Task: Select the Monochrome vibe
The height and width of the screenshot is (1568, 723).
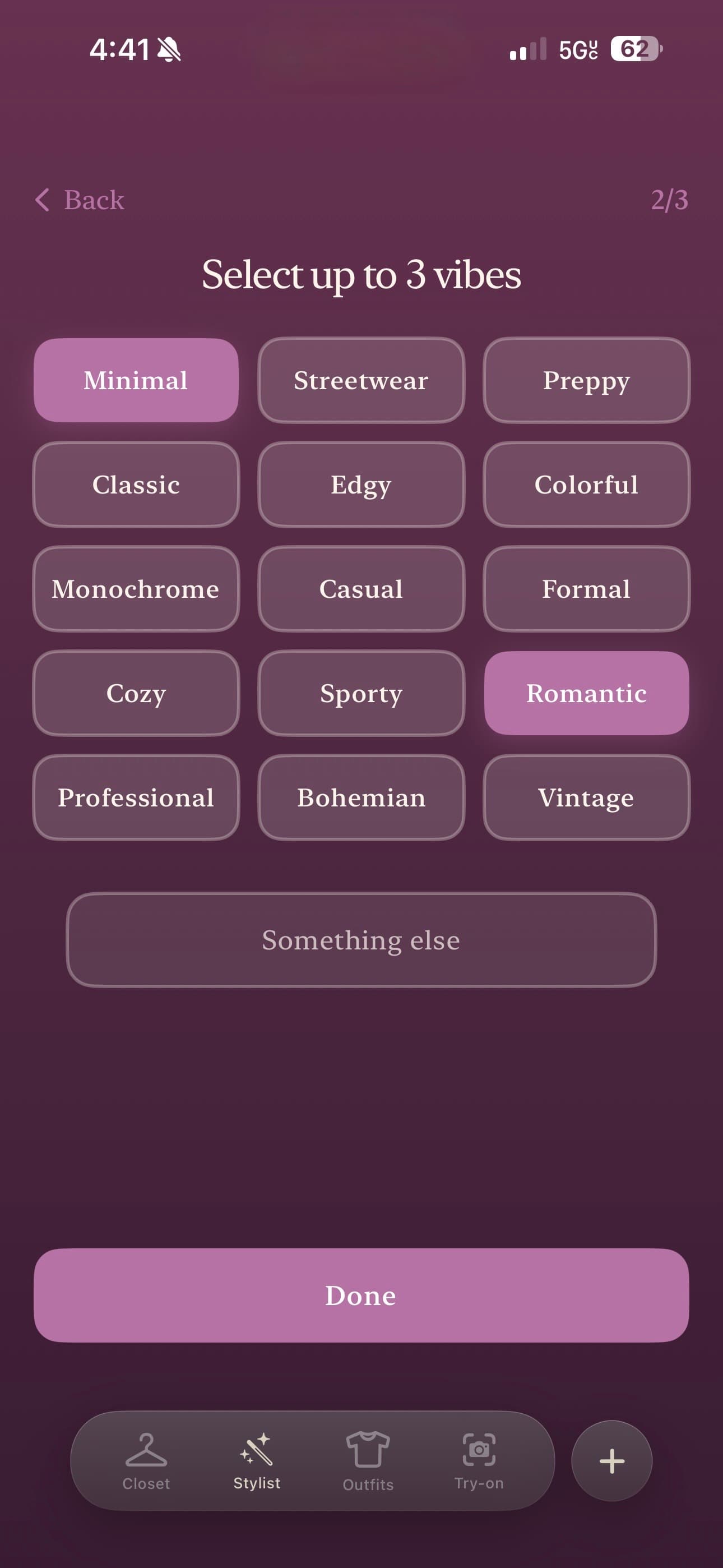Action: [x=136, y=589]
